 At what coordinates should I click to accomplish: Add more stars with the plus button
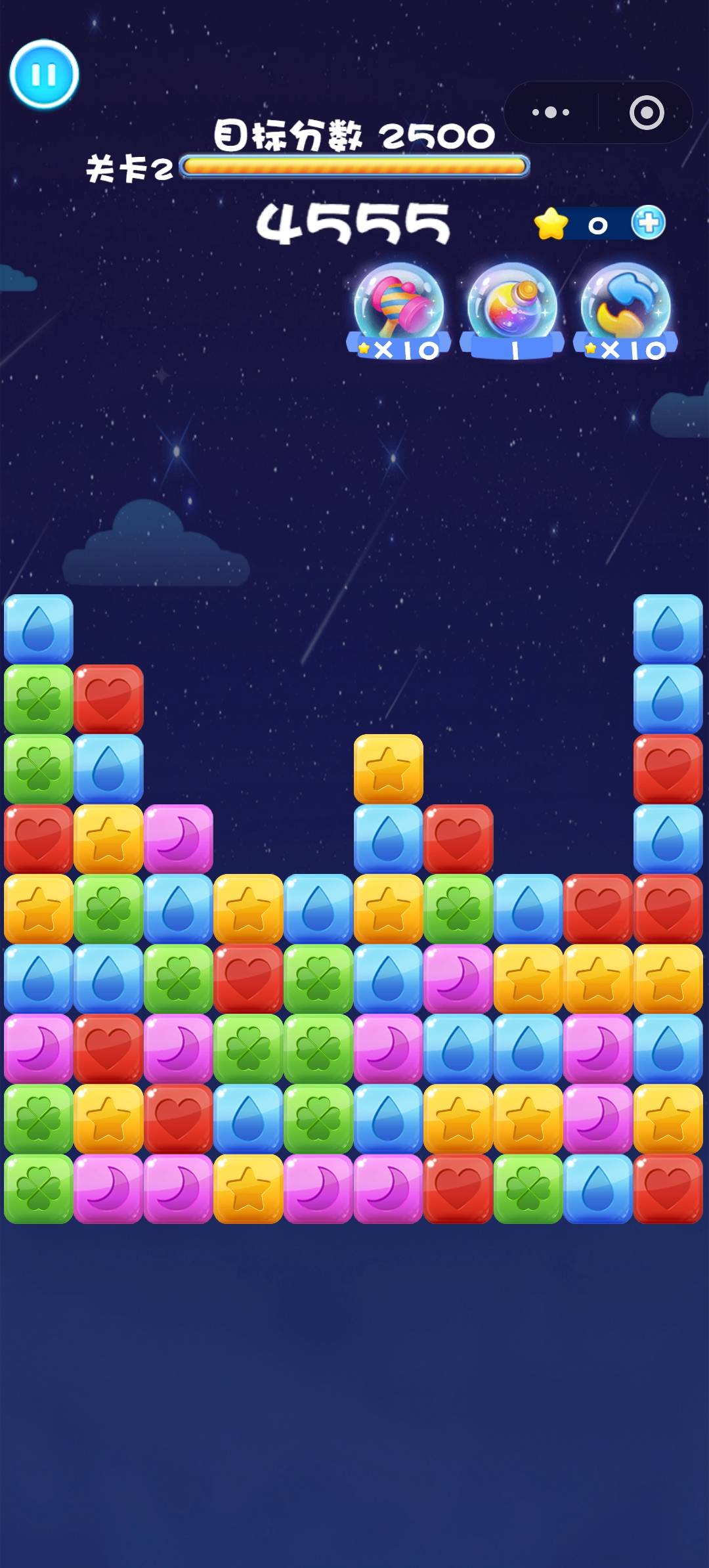point(648,223)
